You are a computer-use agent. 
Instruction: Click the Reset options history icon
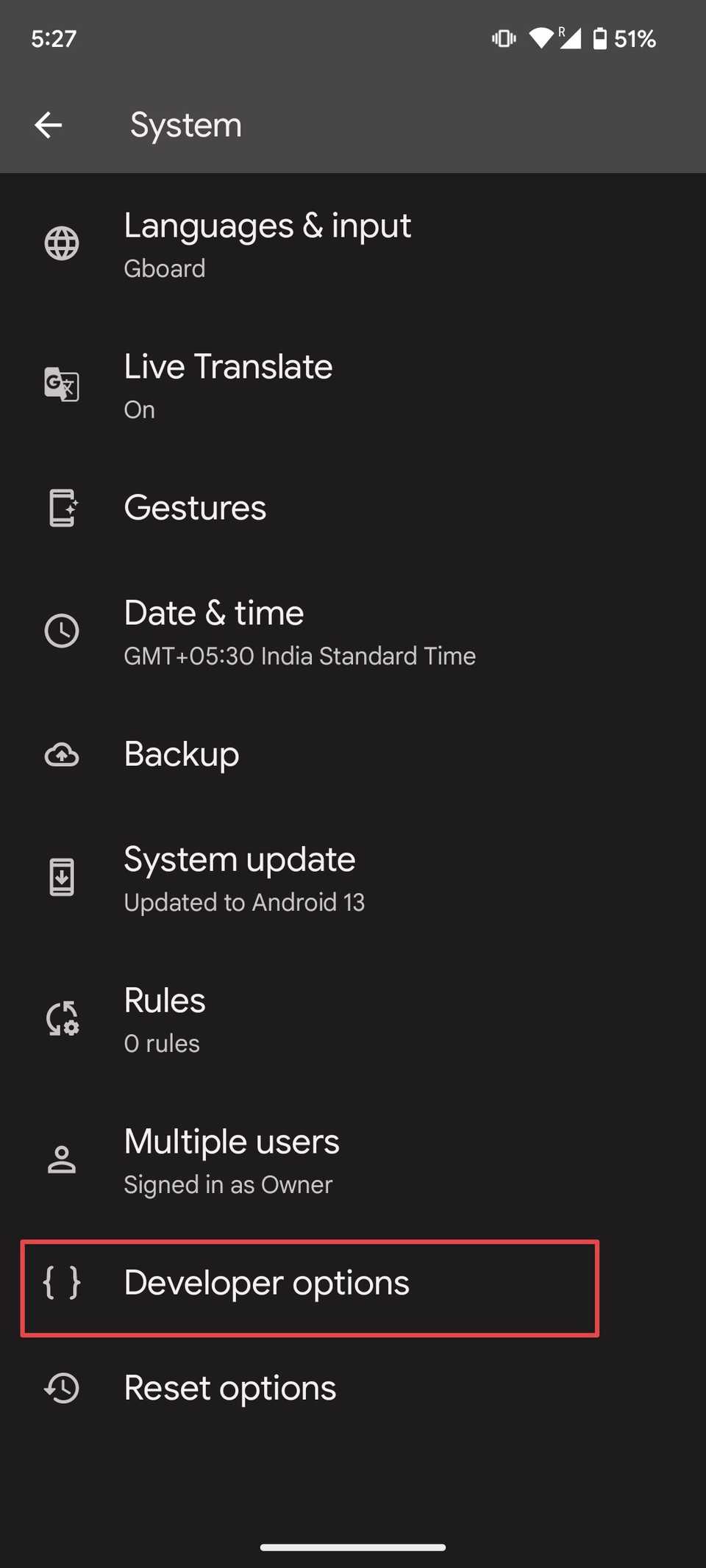tap(62, 1389)
